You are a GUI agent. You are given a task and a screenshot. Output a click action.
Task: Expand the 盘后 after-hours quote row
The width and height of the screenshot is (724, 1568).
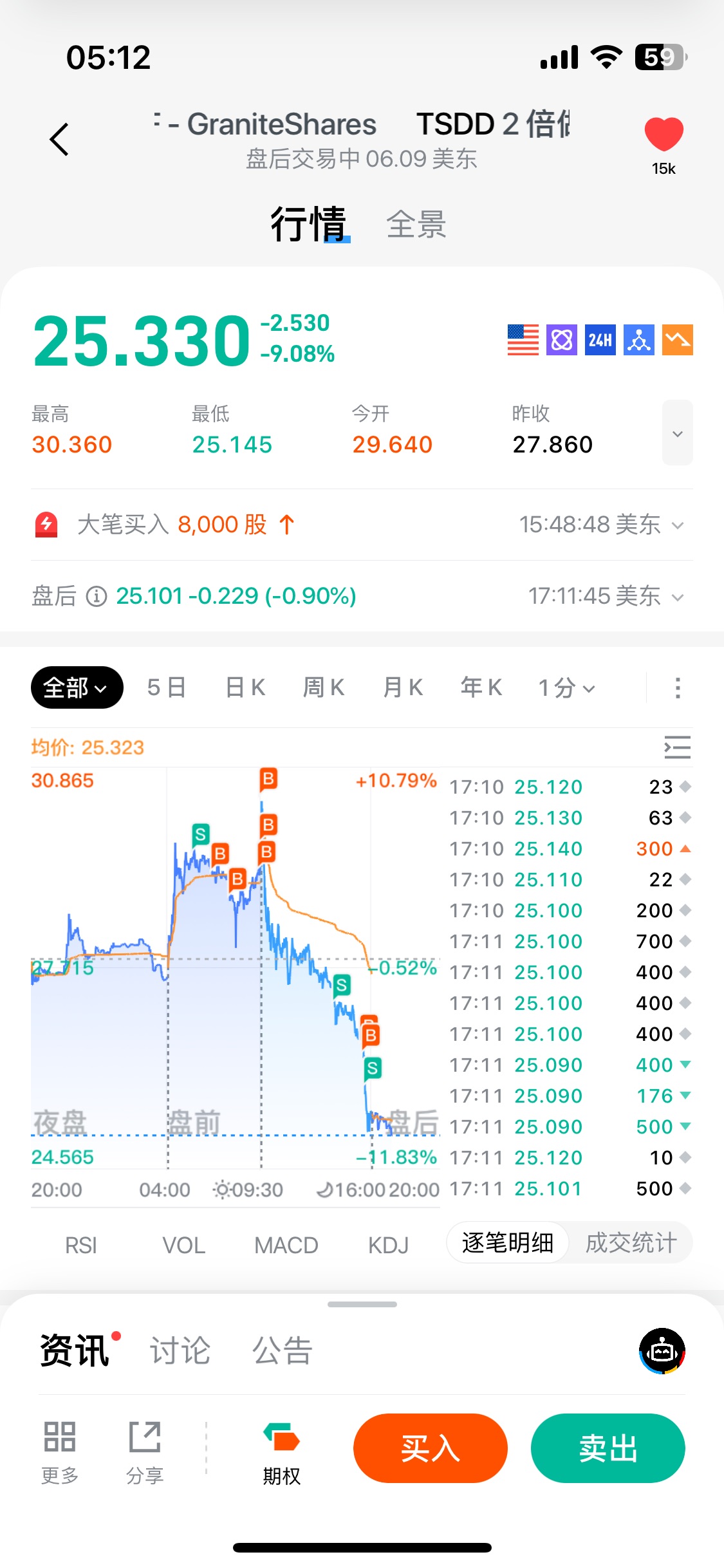coord(677,597)
